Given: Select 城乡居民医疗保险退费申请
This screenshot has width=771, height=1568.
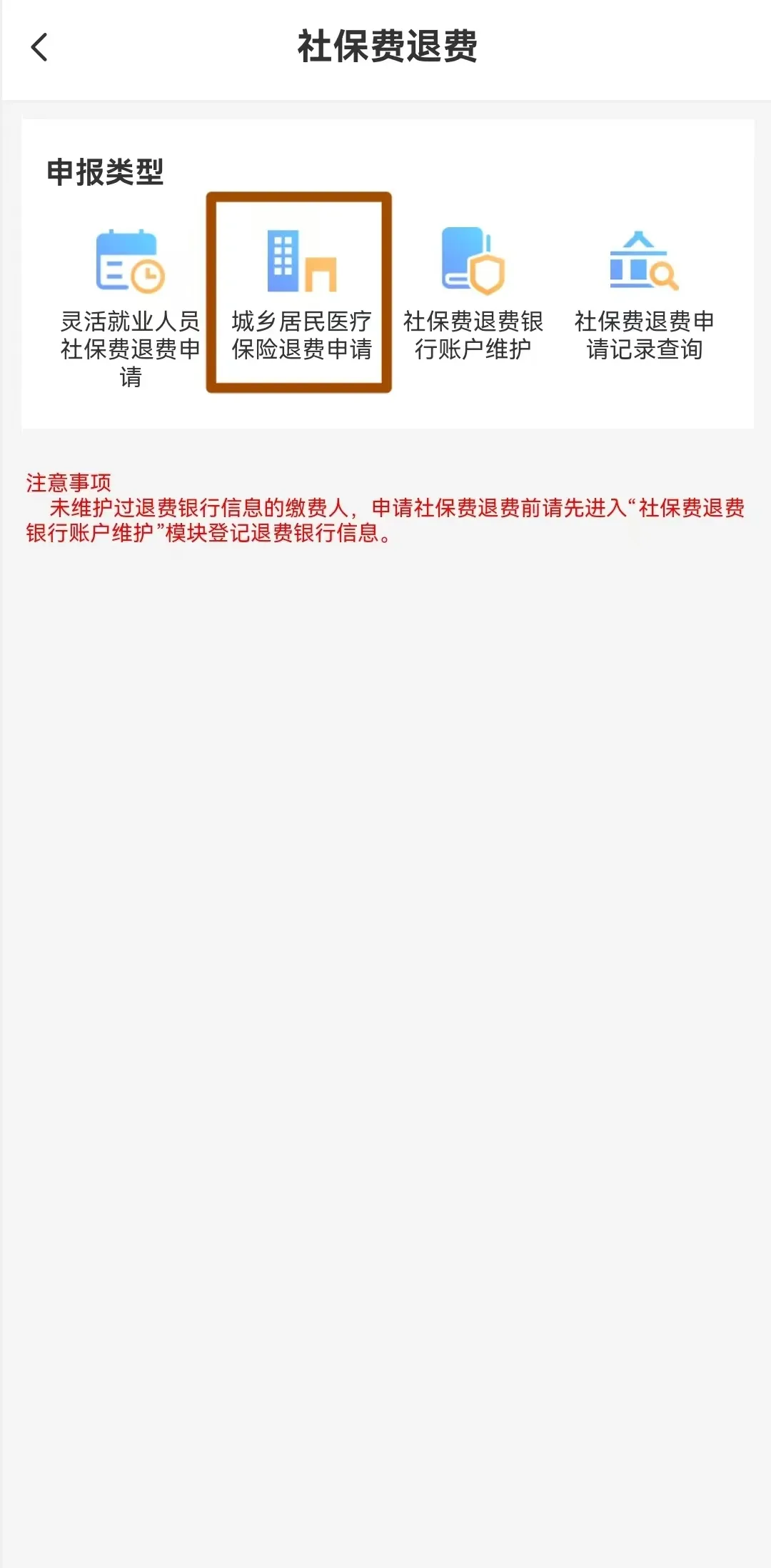Looking at the screenshot, I should 301,294.
